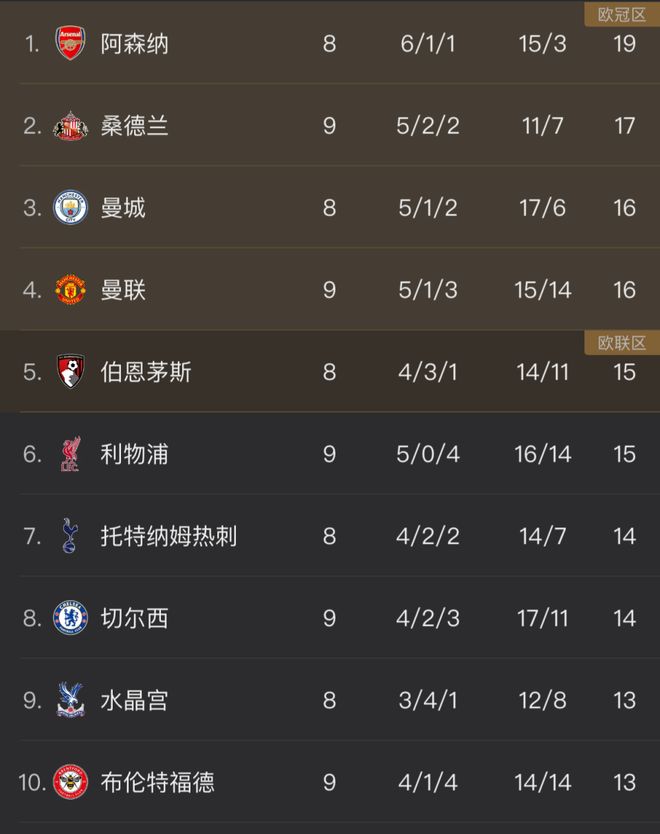Screen dimensions: 660x834
Task: View the 切尔西 team row
Action: pos(135,618)
